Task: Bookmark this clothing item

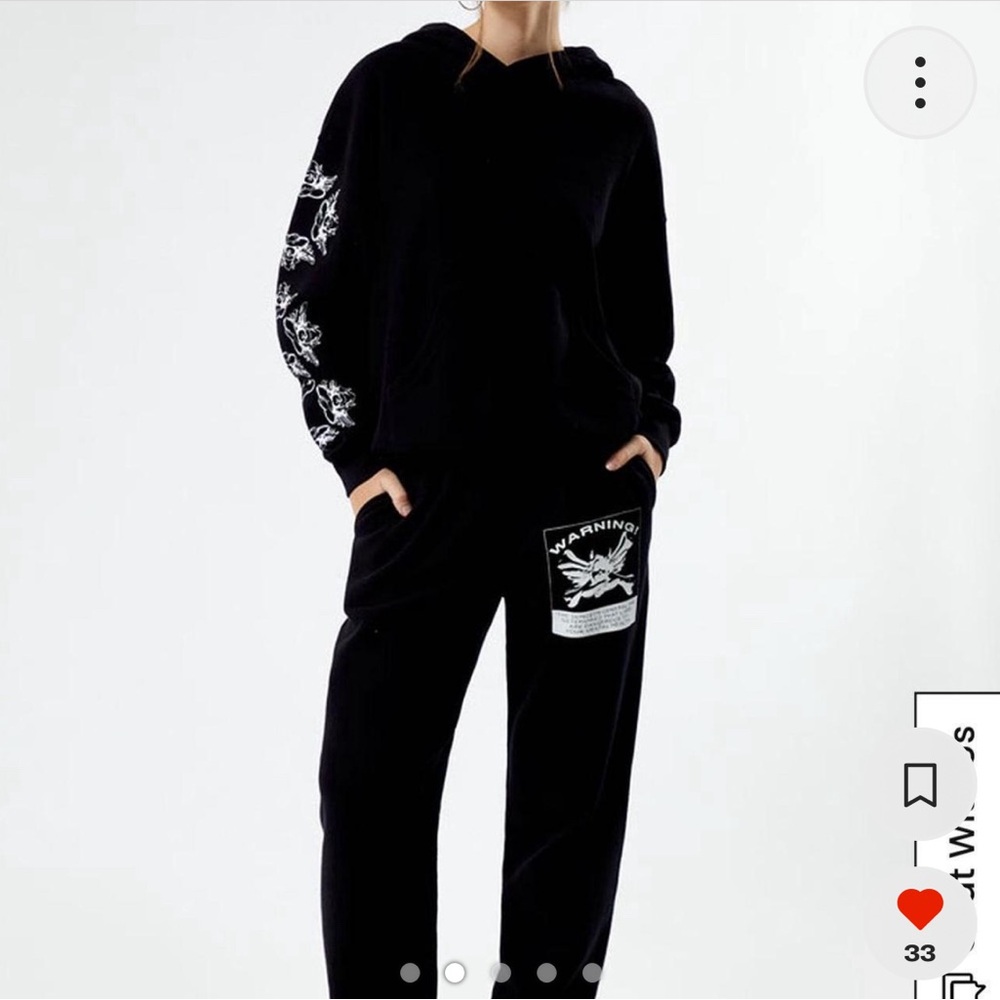Action: point(920,784)
